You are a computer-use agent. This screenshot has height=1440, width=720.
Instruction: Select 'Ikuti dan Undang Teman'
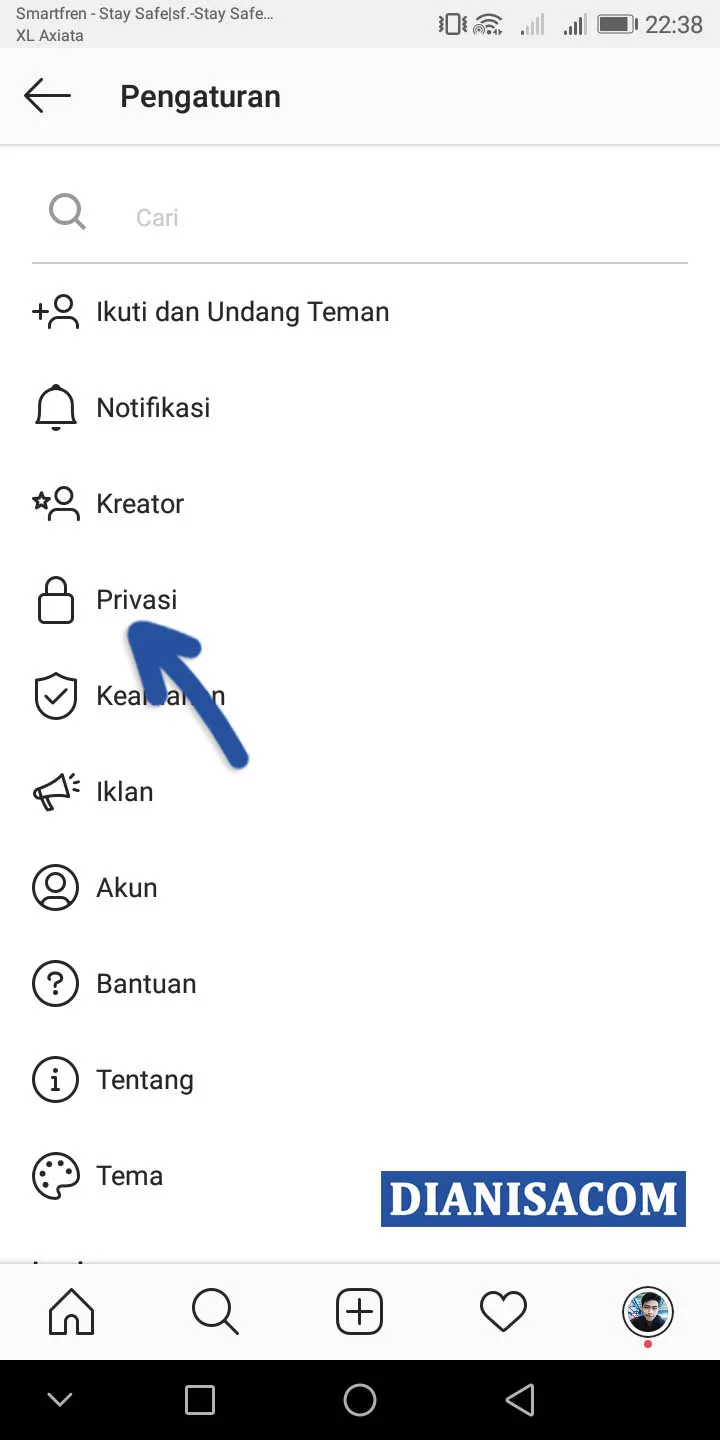pyautogui.click(x=242, y=311)
